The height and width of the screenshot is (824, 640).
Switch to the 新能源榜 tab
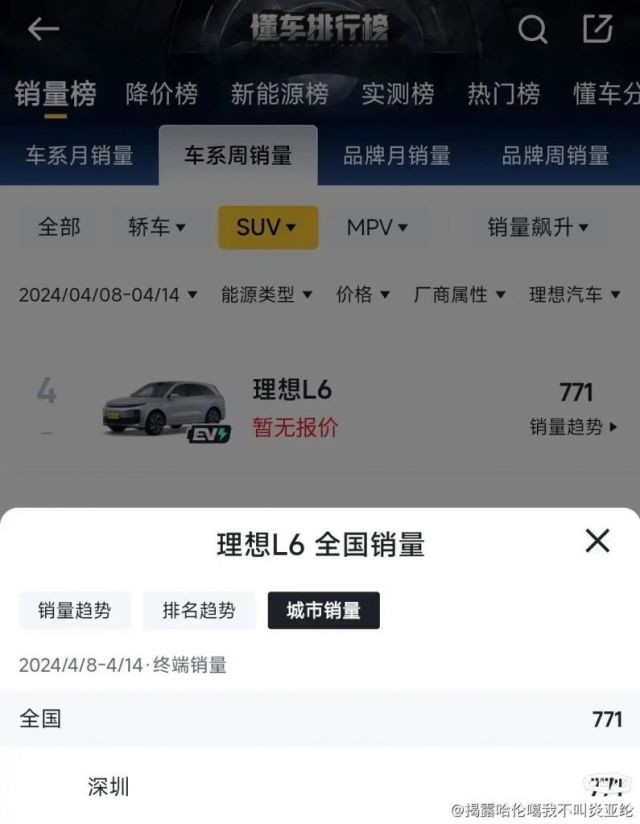pos(279,94)
